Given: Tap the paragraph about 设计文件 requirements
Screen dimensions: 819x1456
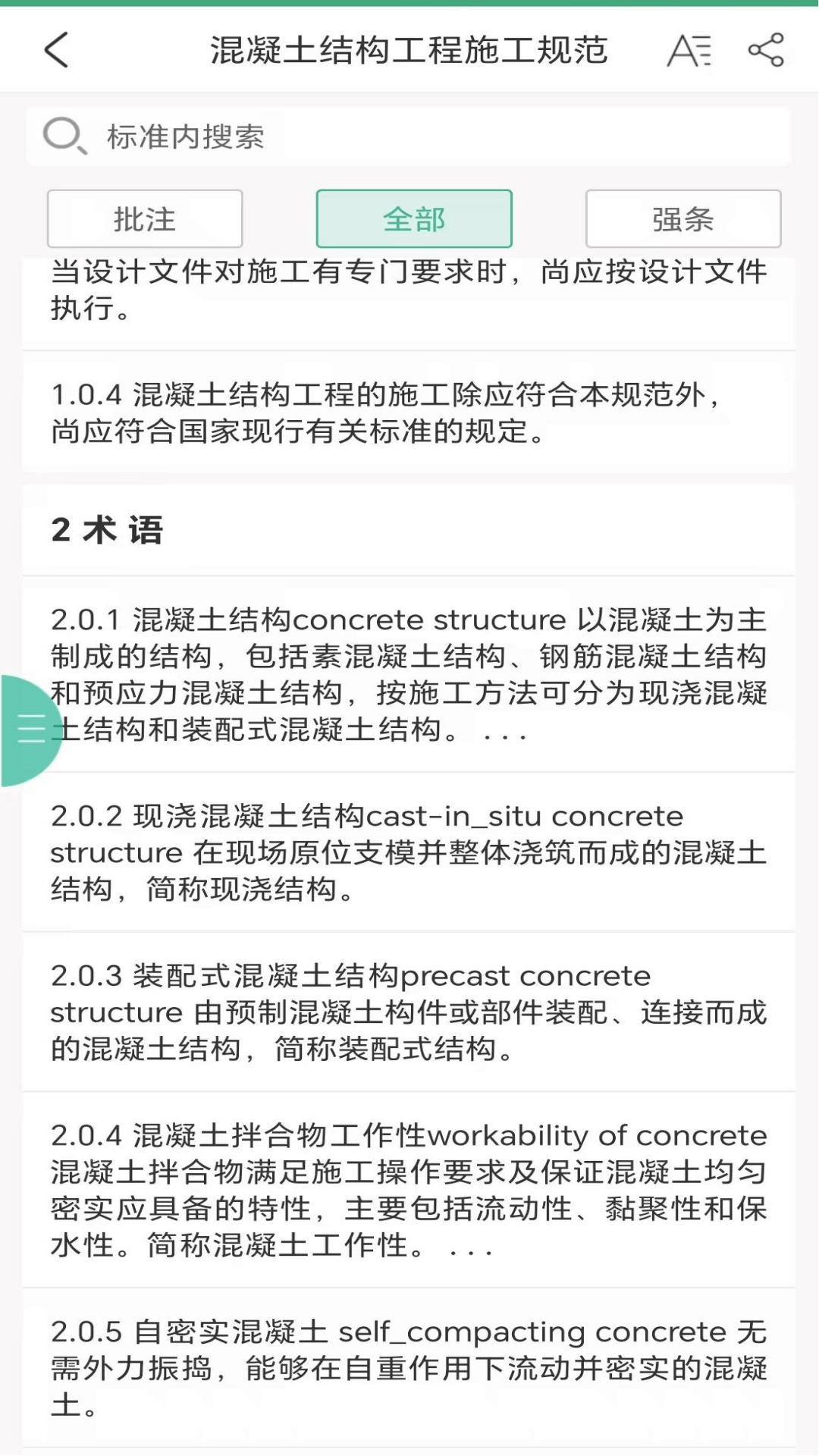Looking at the screenshot, I should pos(409,290).
